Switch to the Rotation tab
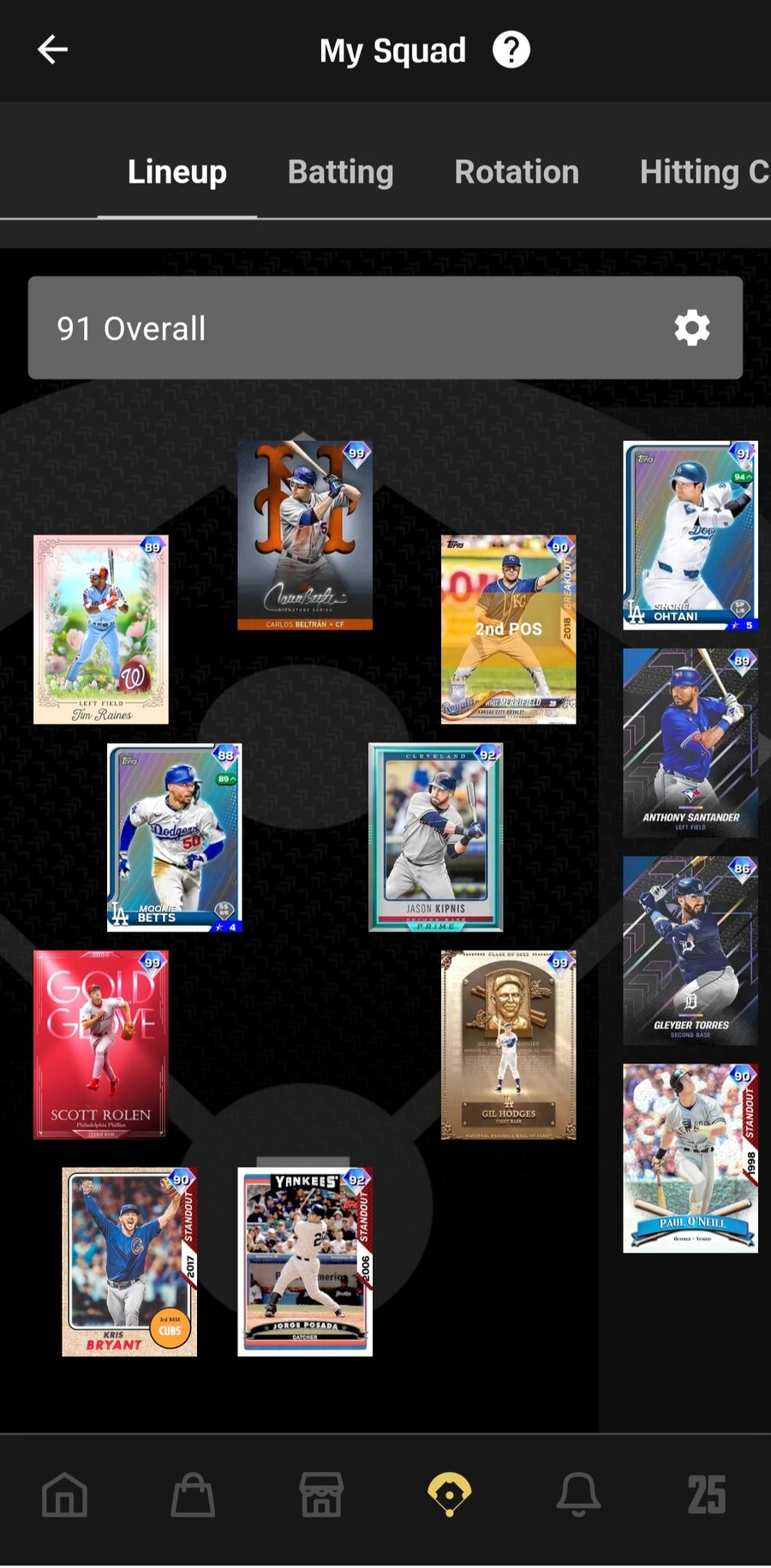Screen dimensions: 771x1568 [517, 172]
